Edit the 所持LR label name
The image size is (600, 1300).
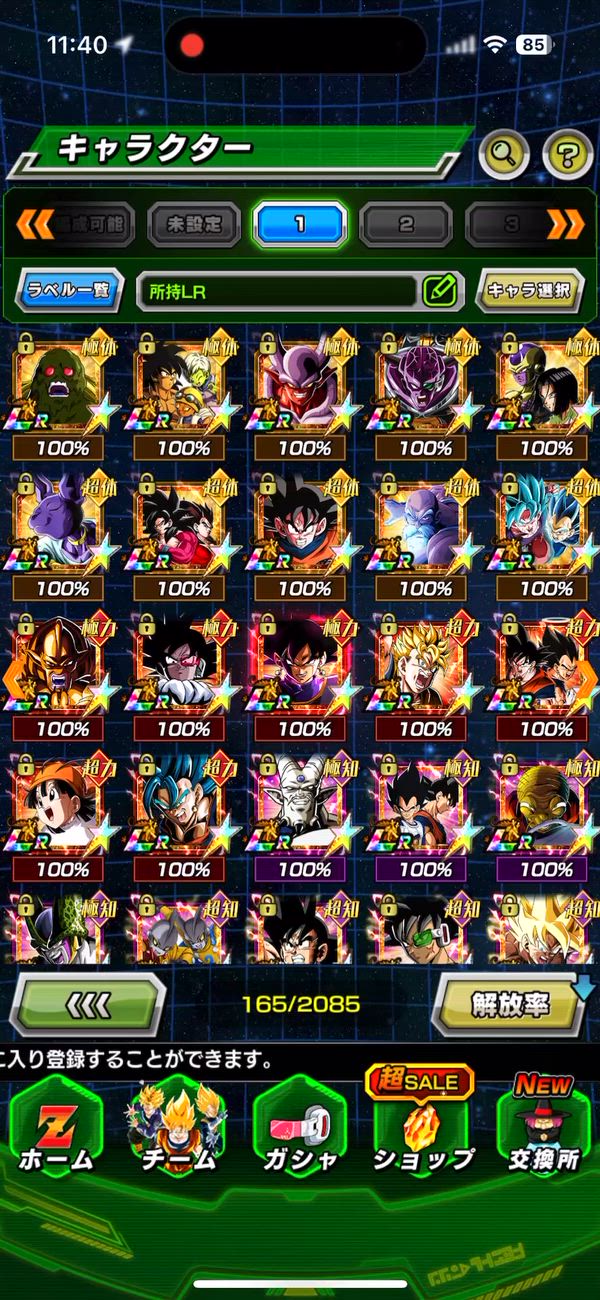[x=440, y=291]
